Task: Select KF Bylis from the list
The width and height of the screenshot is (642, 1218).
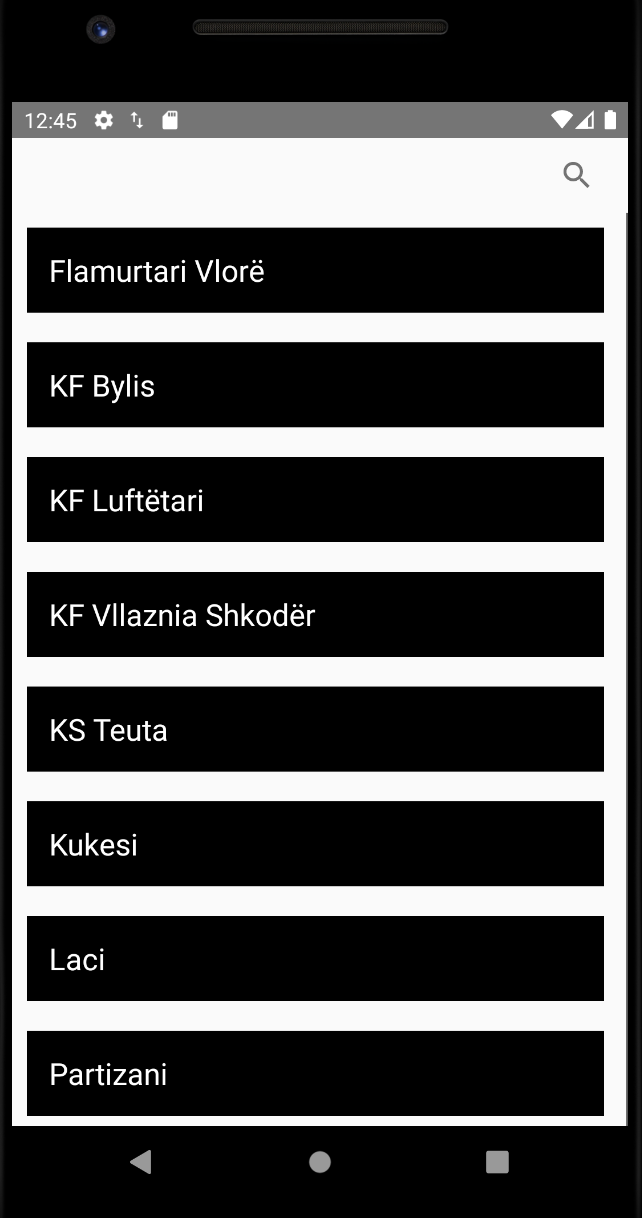Action: pyautogui.click(x=315, y=385)
